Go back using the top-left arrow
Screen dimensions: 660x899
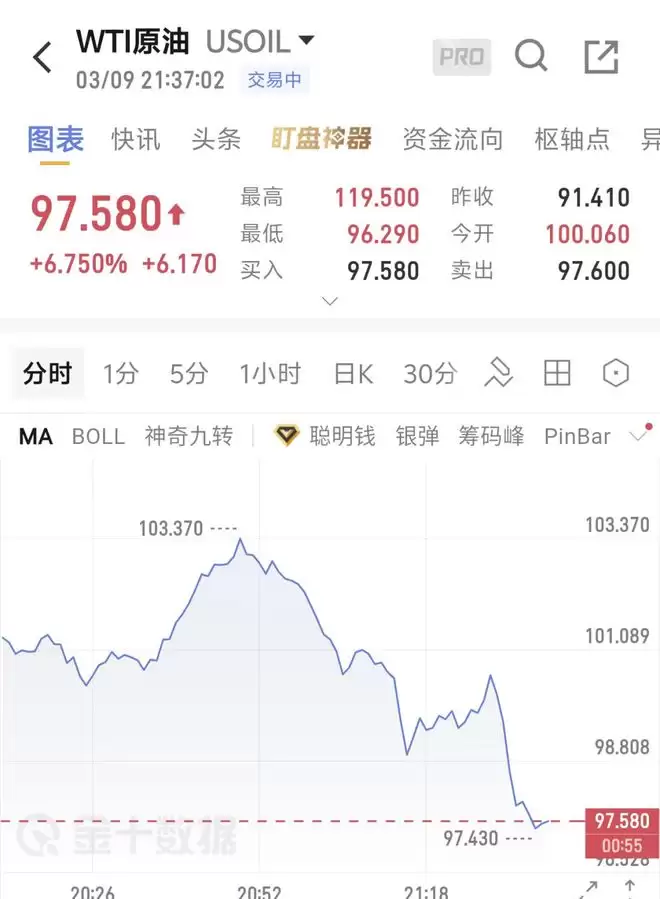point(42,57)
